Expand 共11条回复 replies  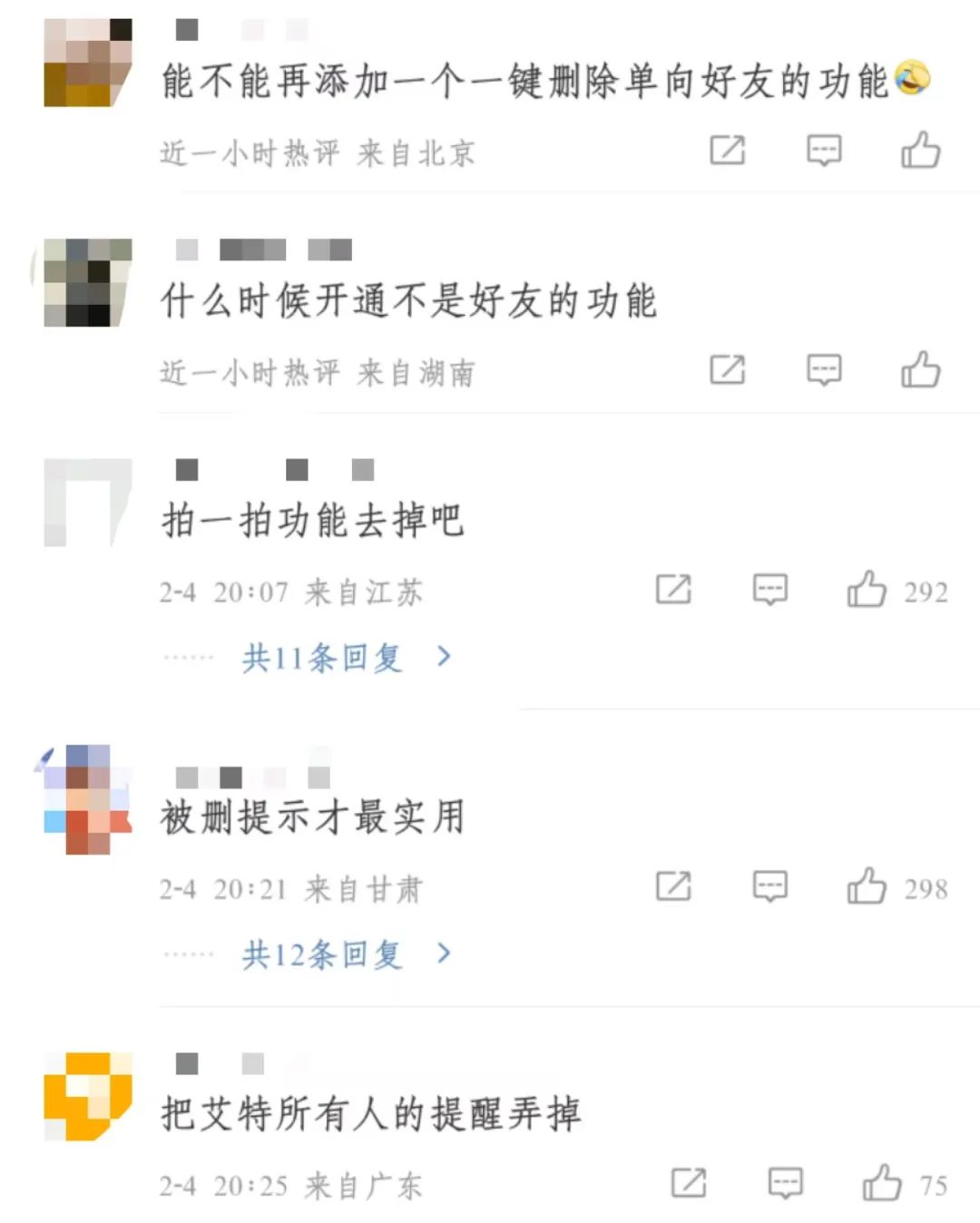345,657
